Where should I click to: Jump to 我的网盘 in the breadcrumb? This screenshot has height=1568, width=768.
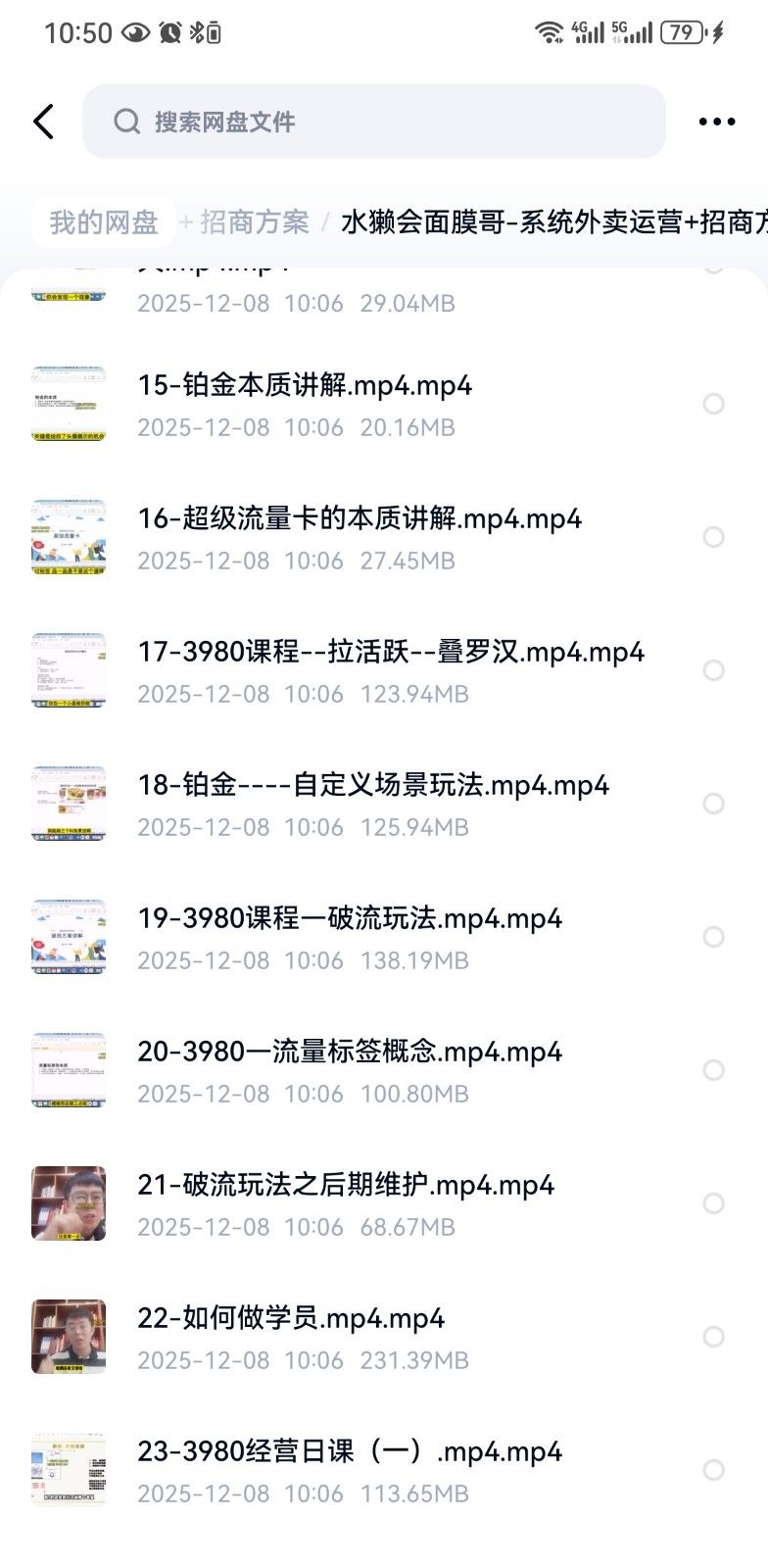pos(104,222)
